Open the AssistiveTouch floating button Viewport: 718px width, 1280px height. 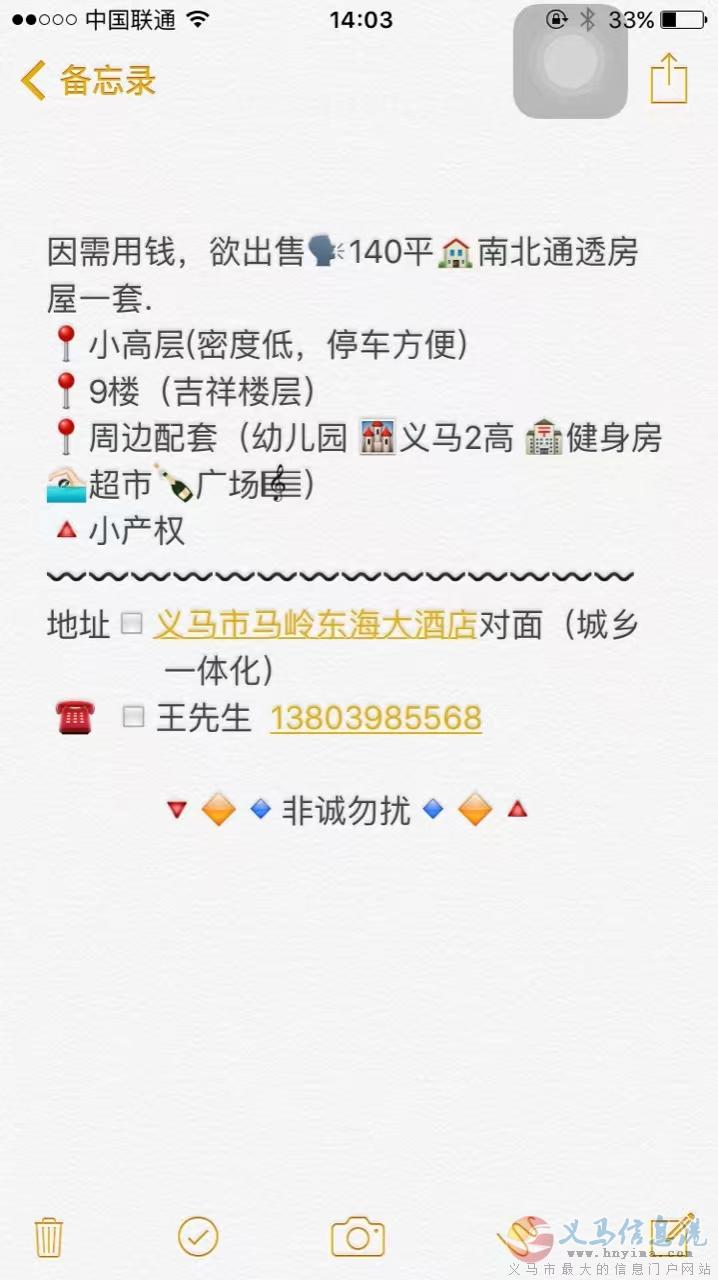tap(570, 62)
